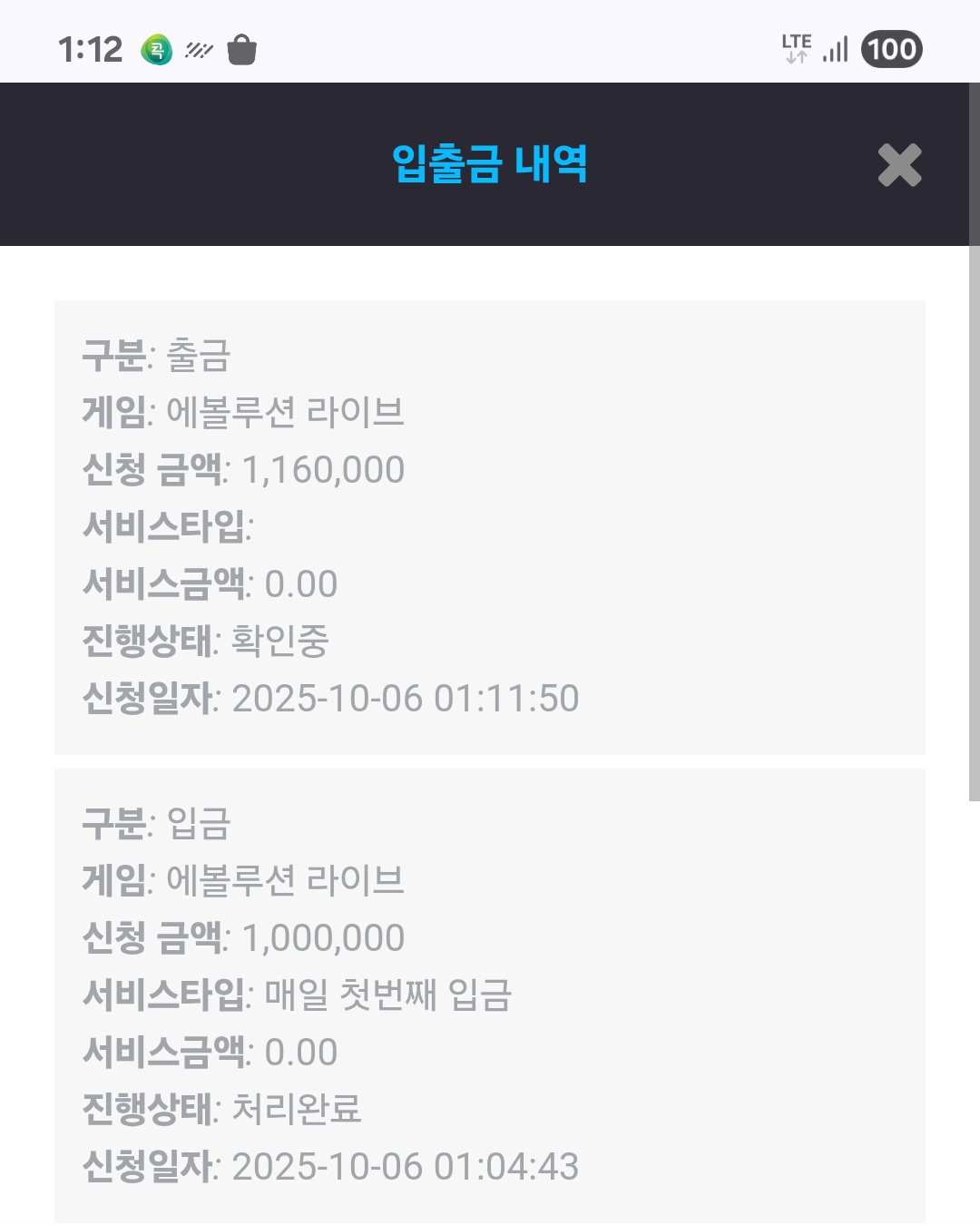Tap the KakaoTalk notification icon
This screenshot has height=1225, width=980.
point(154,49)
